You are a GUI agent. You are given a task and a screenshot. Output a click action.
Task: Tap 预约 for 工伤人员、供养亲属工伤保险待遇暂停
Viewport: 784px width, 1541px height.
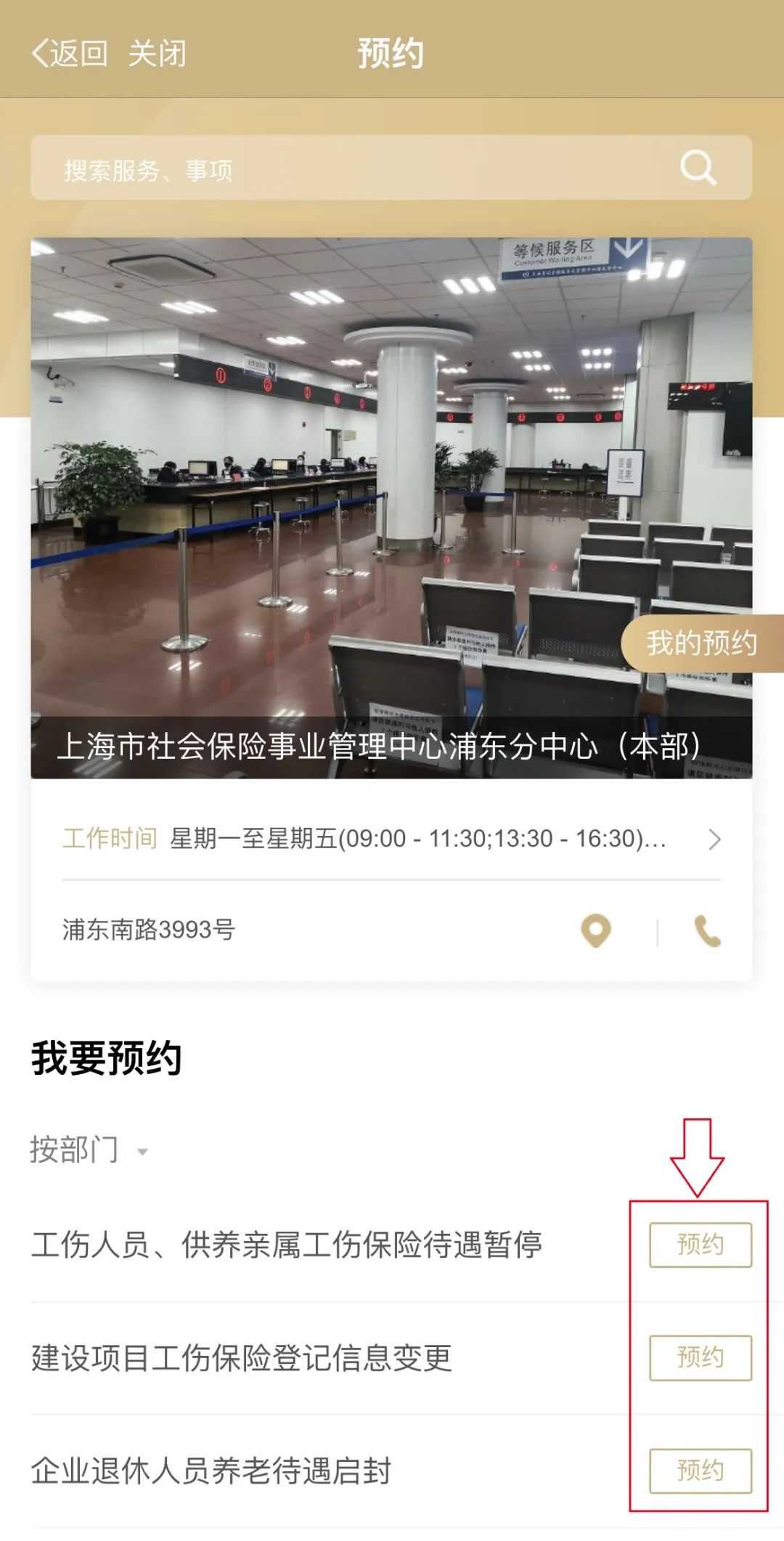pyautogui.click(x=700, y=1245)
